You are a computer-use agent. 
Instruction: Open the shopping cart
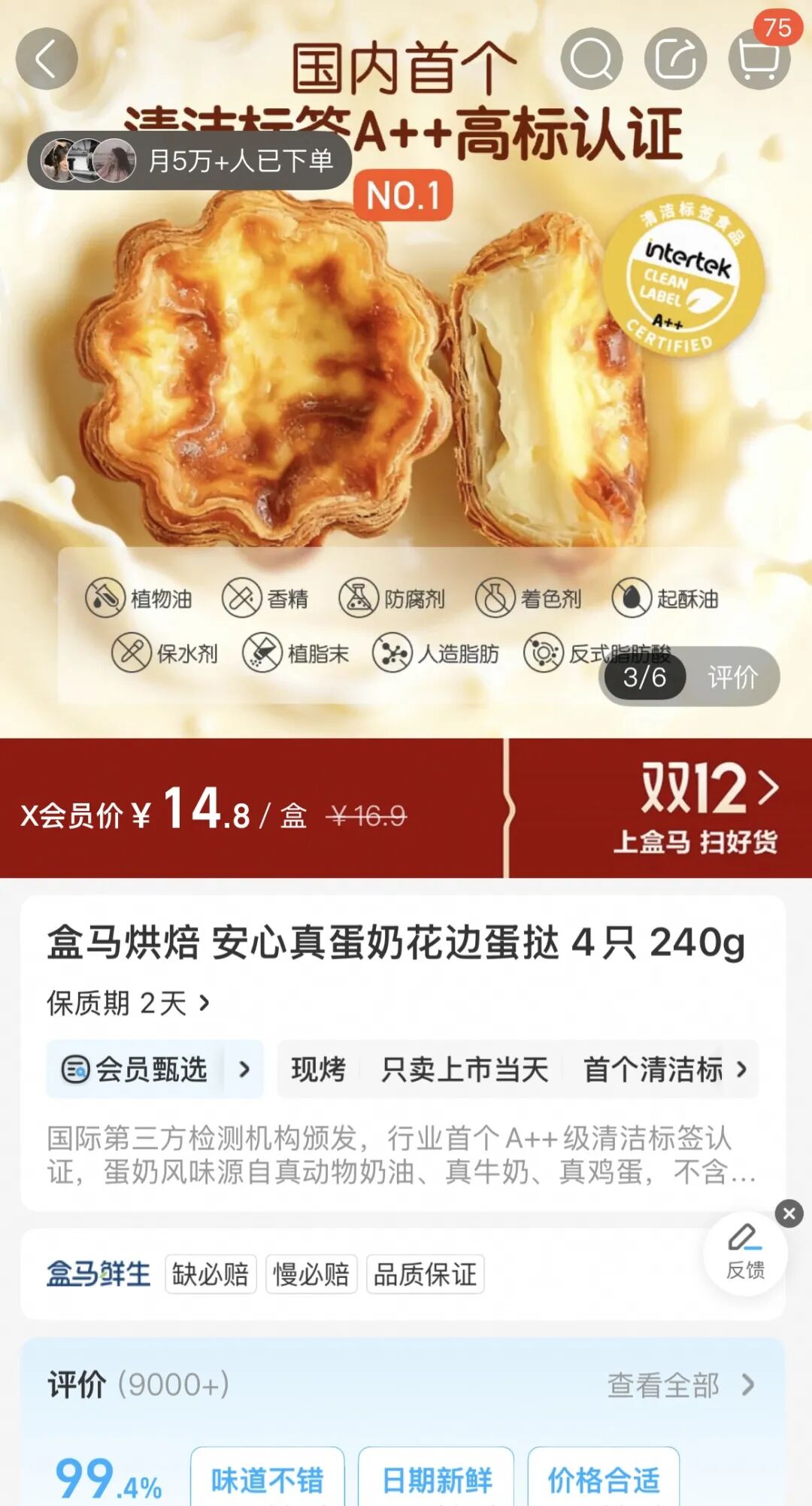pos(759,59)
